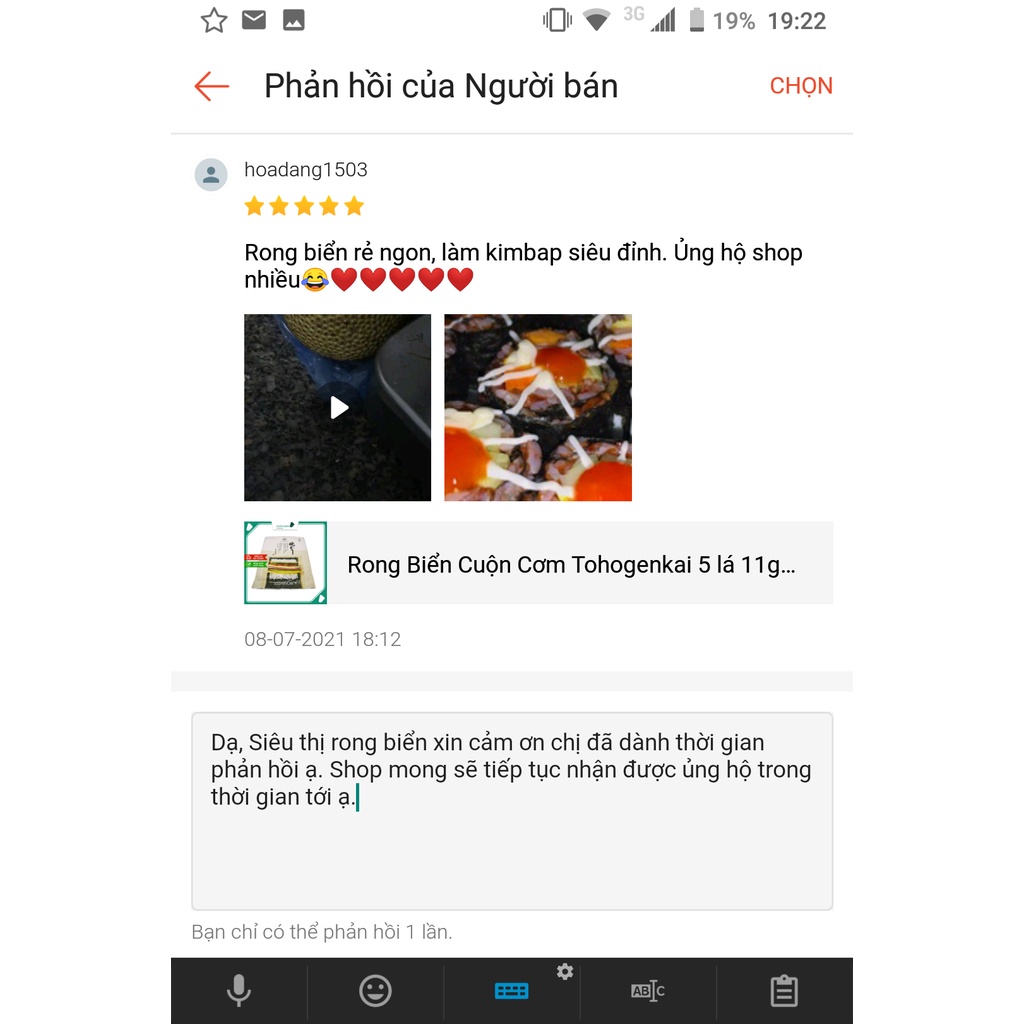Play the review video from hoadang1503
This screenshot has width=1024, height=1024.
pos(338,407)
